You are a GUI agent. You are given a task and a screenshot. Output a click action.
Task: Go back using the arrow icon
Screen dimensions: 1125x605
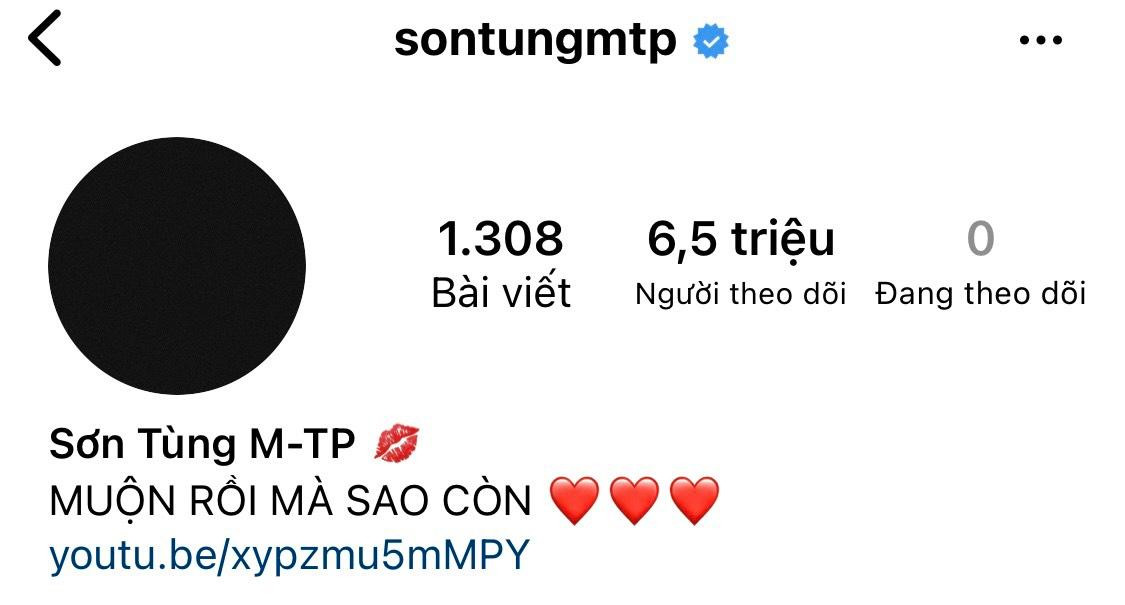pos(45,40)
